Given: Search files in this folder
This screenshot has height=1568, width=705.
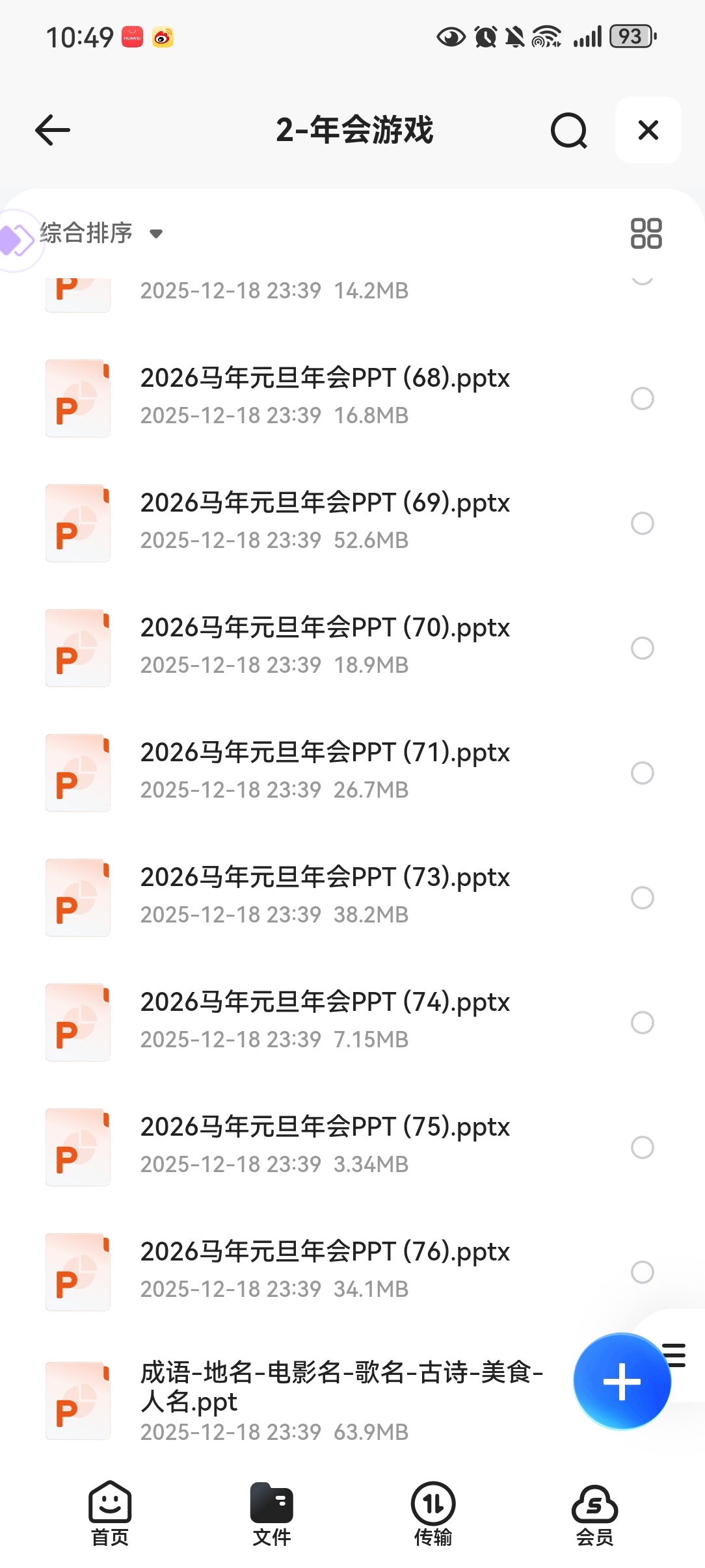Looking at the screenshot, I should [568, 130].
